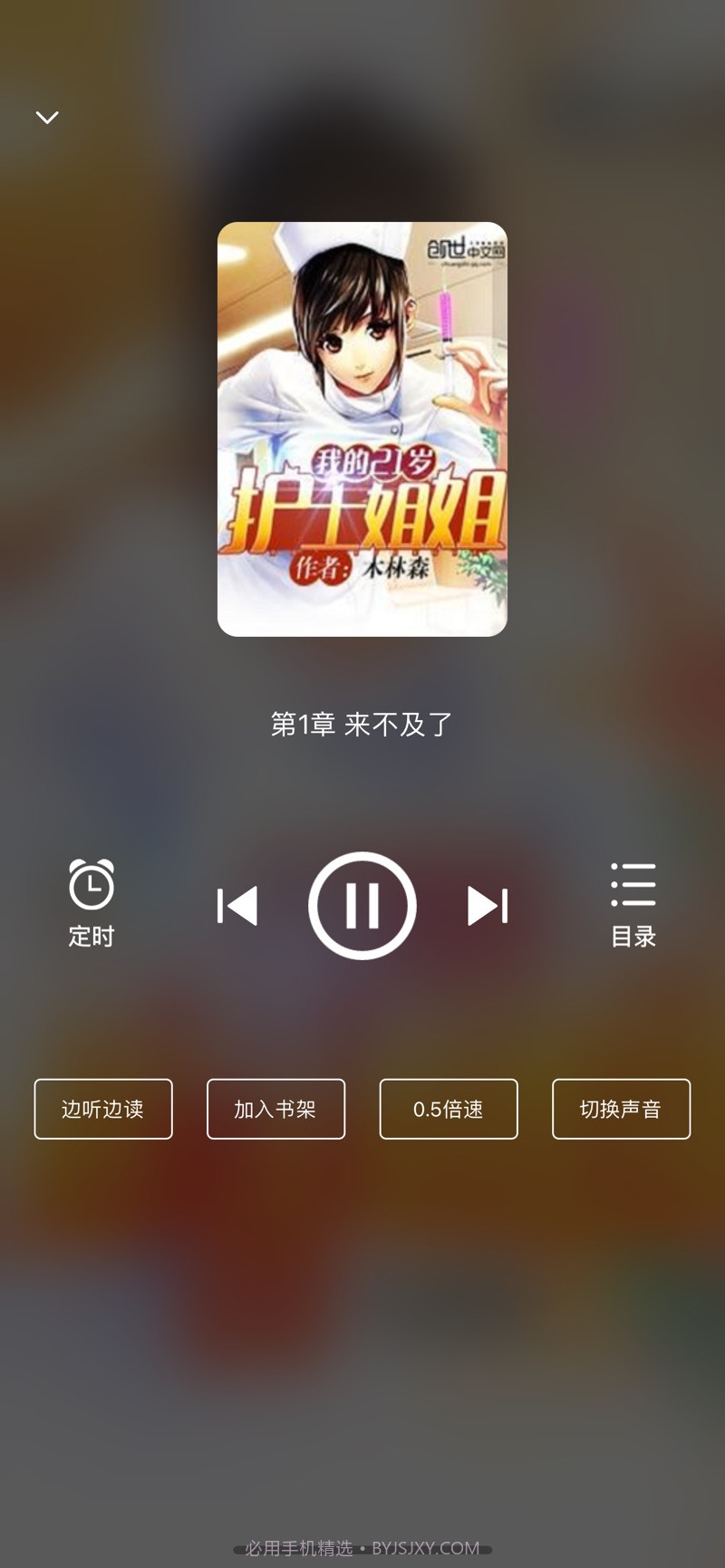Image resolution: width=725 pixels, height=1568 pixels.
Task: Minimize player screen using top-left arrow
Action: pyautogui.click(x=46, y=117)
